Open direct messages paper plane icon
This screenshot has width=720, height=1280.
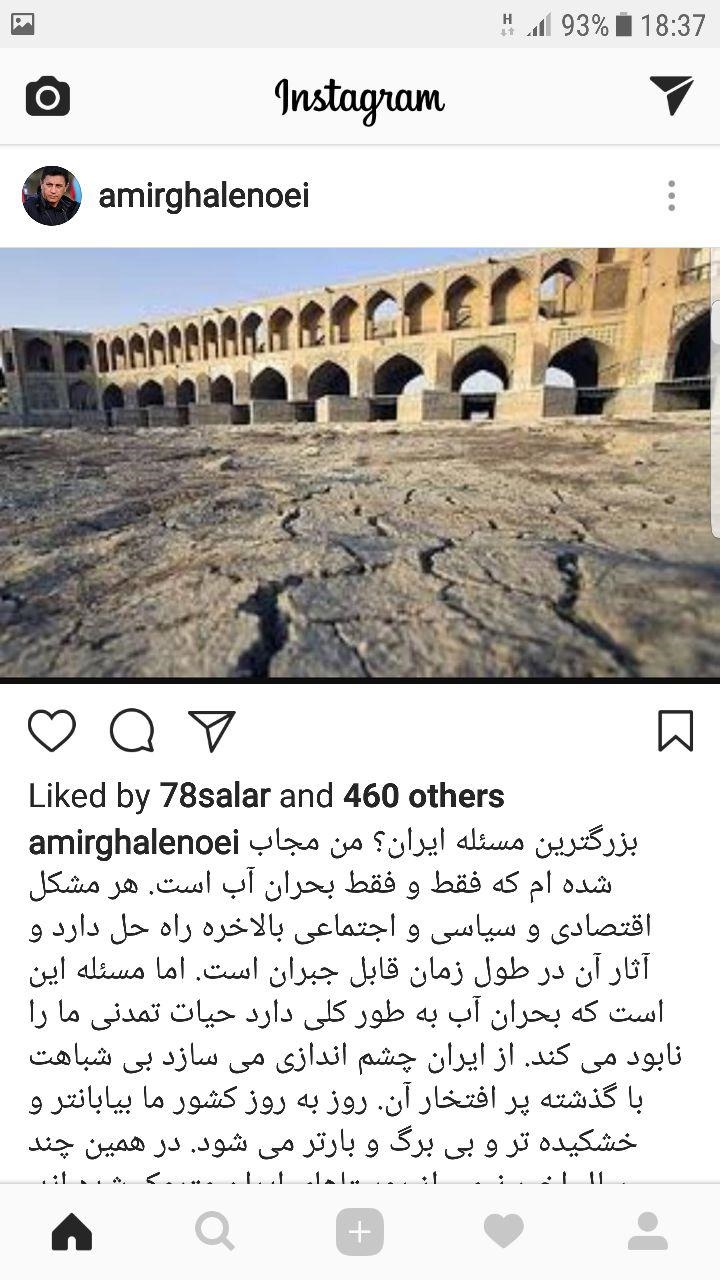(671, 96)
